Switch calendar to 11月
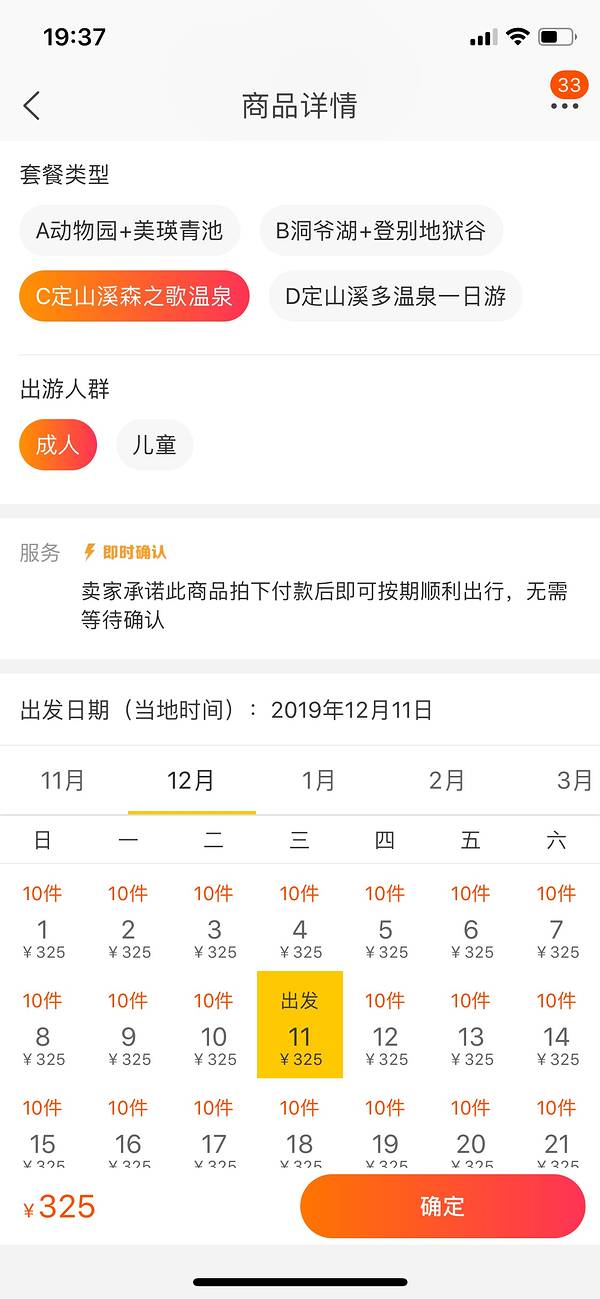This screenshot has height=1299, width=600. coord(63,780)
